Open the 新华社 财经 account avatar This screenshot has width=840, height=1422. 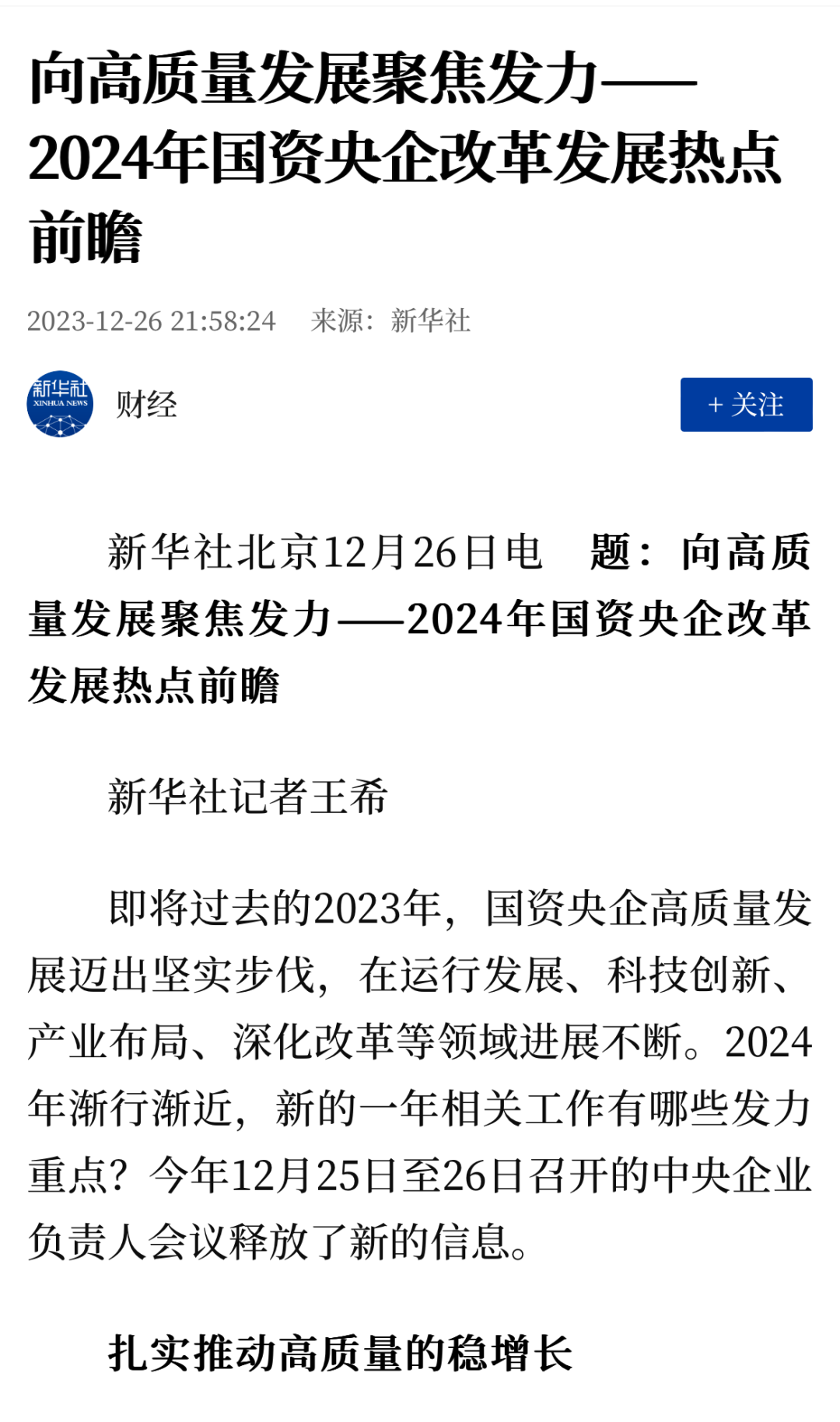point(60,404)
